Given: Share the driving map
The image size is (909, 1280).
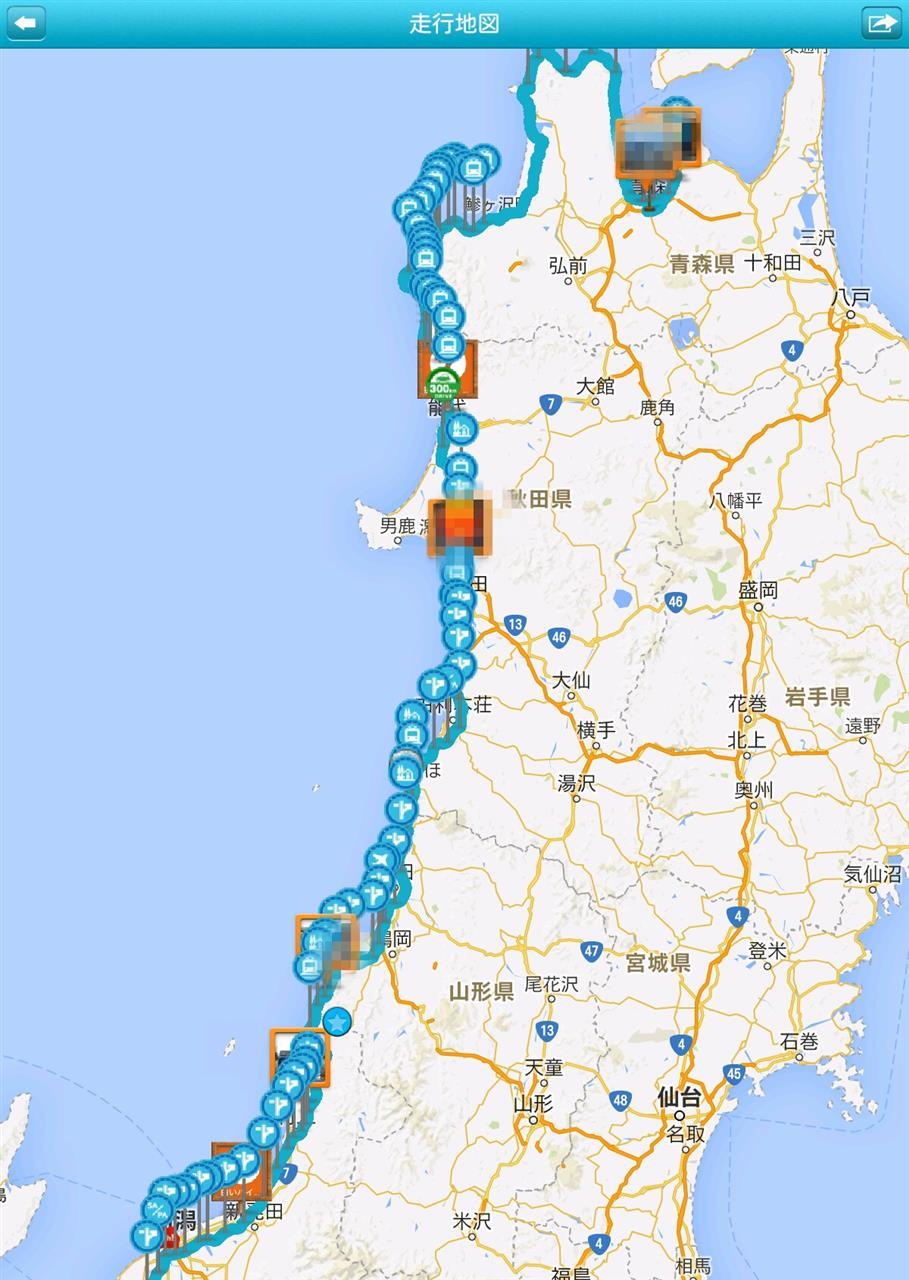Looking at the screenshot, I should tap(881, 22).
